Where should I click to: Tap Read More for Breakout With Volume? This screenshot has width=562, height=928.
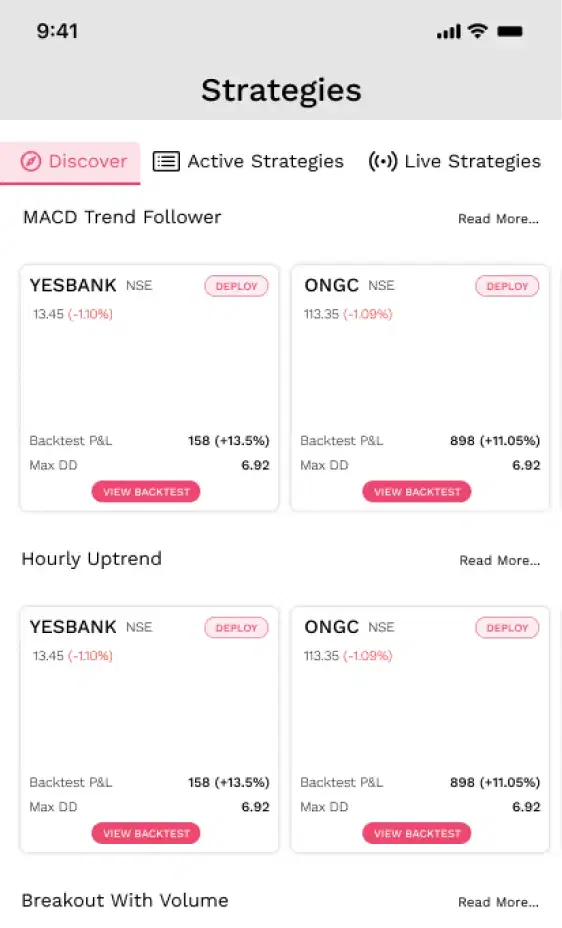pyautogui.click(x=498, y=902)
